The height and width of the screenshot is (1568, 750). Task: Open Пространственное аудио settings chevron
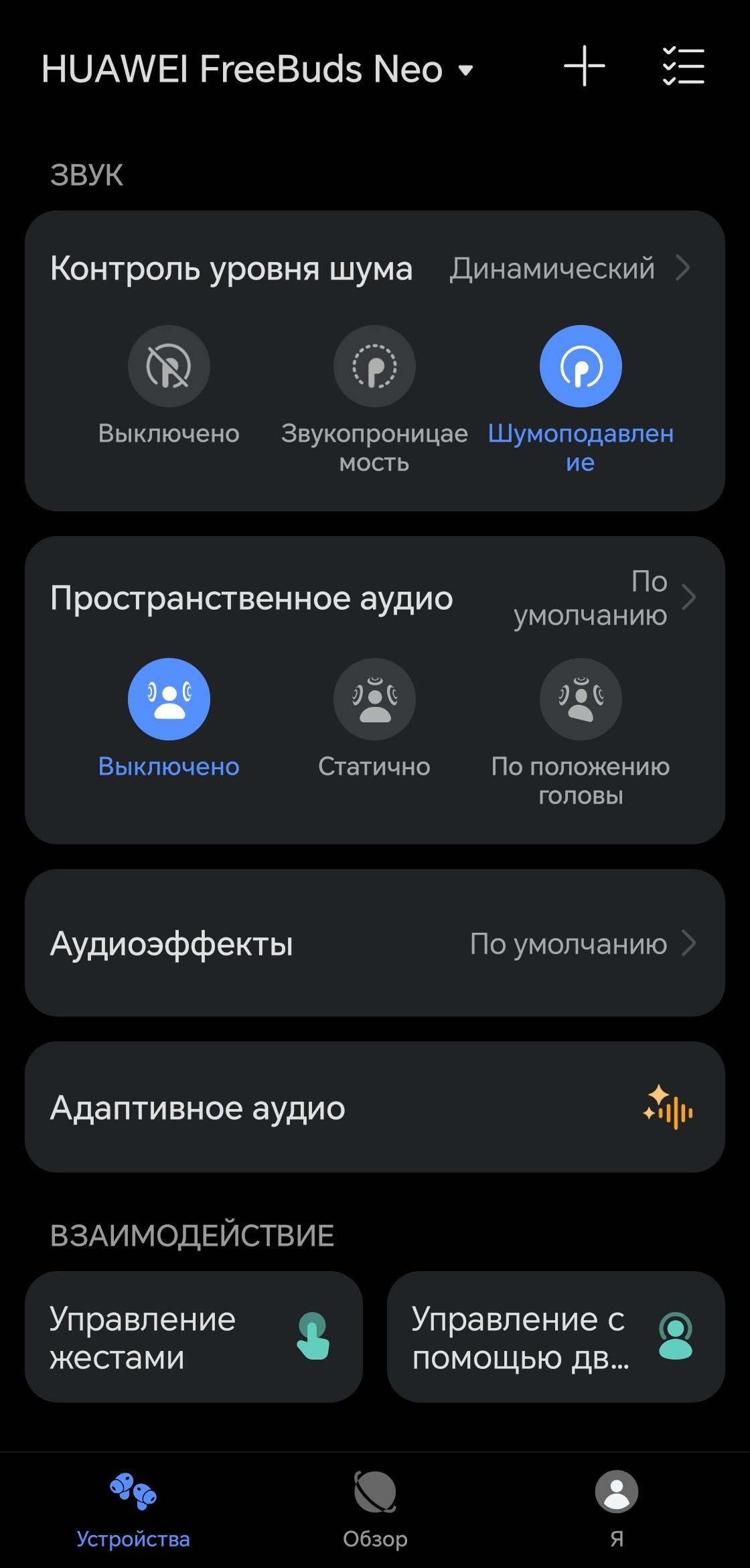click(x=688, y=597)
